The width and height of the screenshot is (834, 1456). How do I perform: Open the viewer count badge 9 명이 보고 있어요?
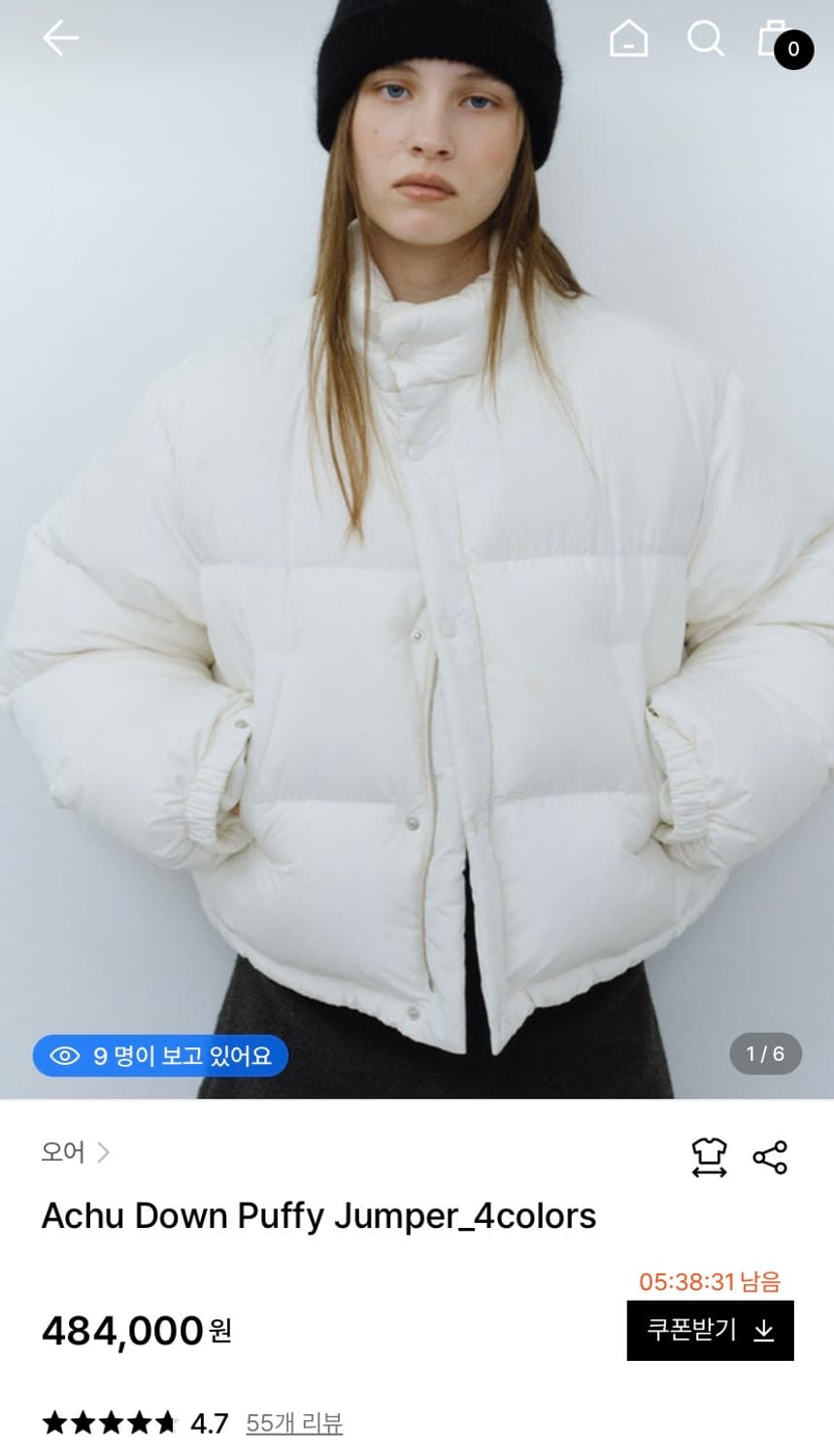click(x=159, y=1055)
